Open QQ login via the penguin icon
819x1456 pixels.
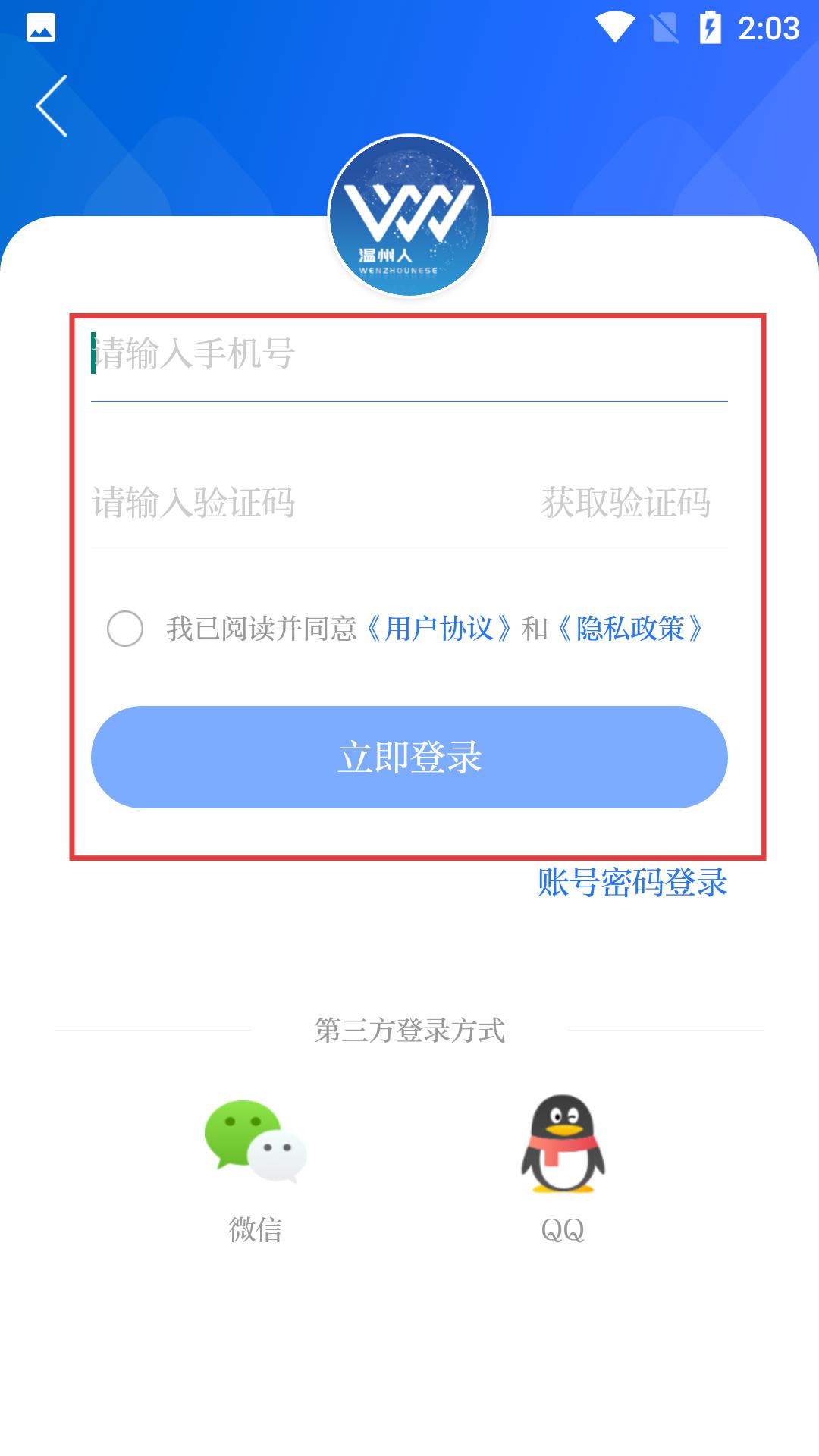pyautogui.click(x=561, y=1137)
